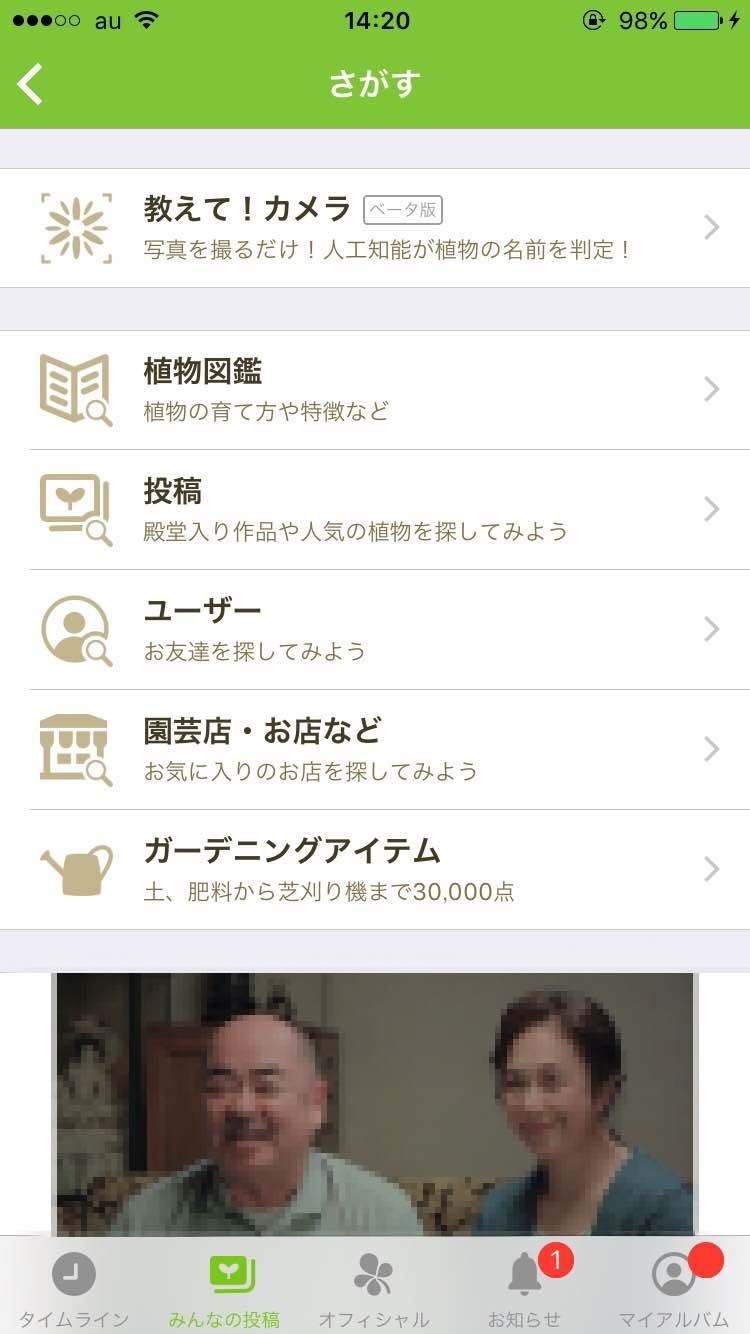
Task: Open 教えて！カメラ plant identifier
Action: coord(375,228)
